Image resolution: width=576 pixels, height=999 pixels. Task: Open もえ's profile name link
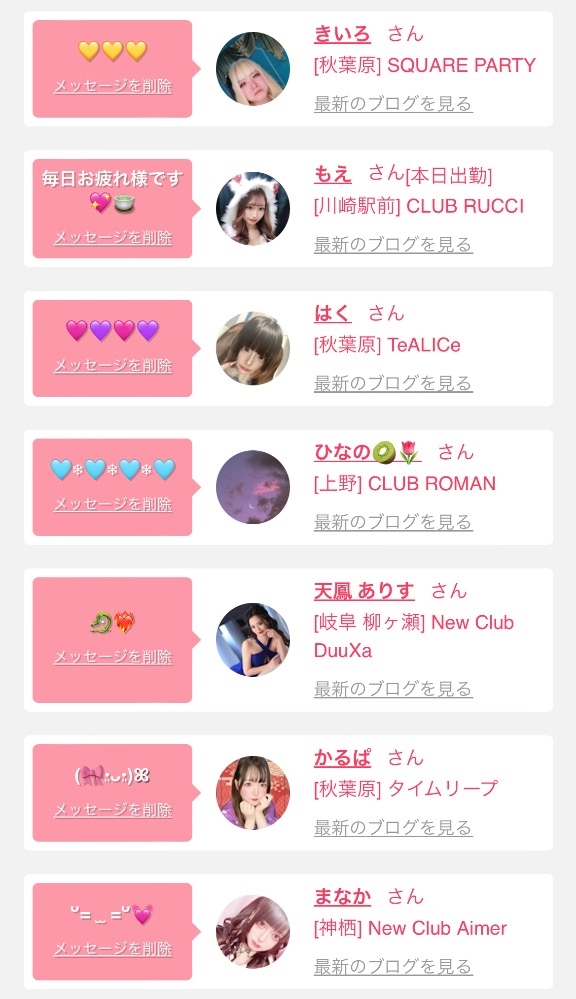click(333, 174)
